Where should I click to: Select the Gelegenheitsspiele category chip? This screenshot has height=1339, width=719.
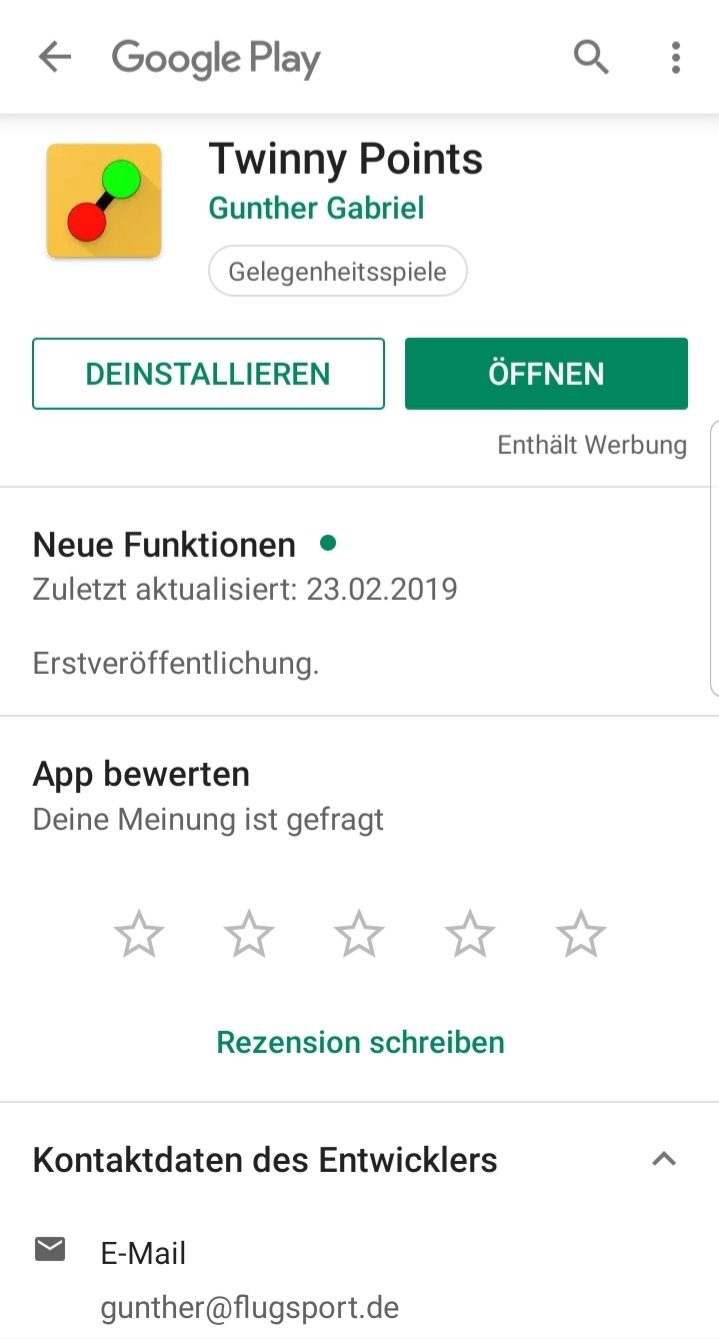pos(338,271)
